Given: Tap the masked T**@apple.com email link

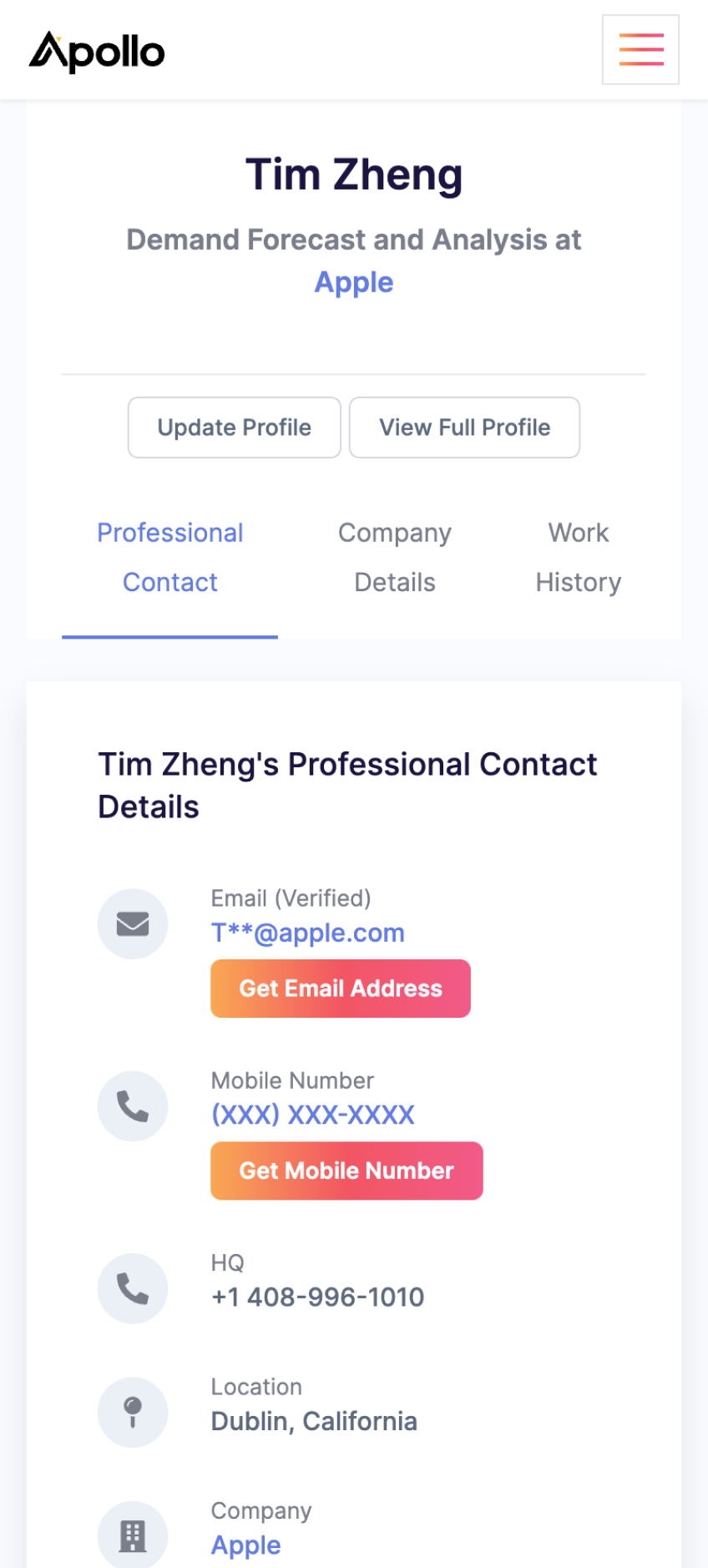Looking at the screenshot, I should (x=308, y=933).
